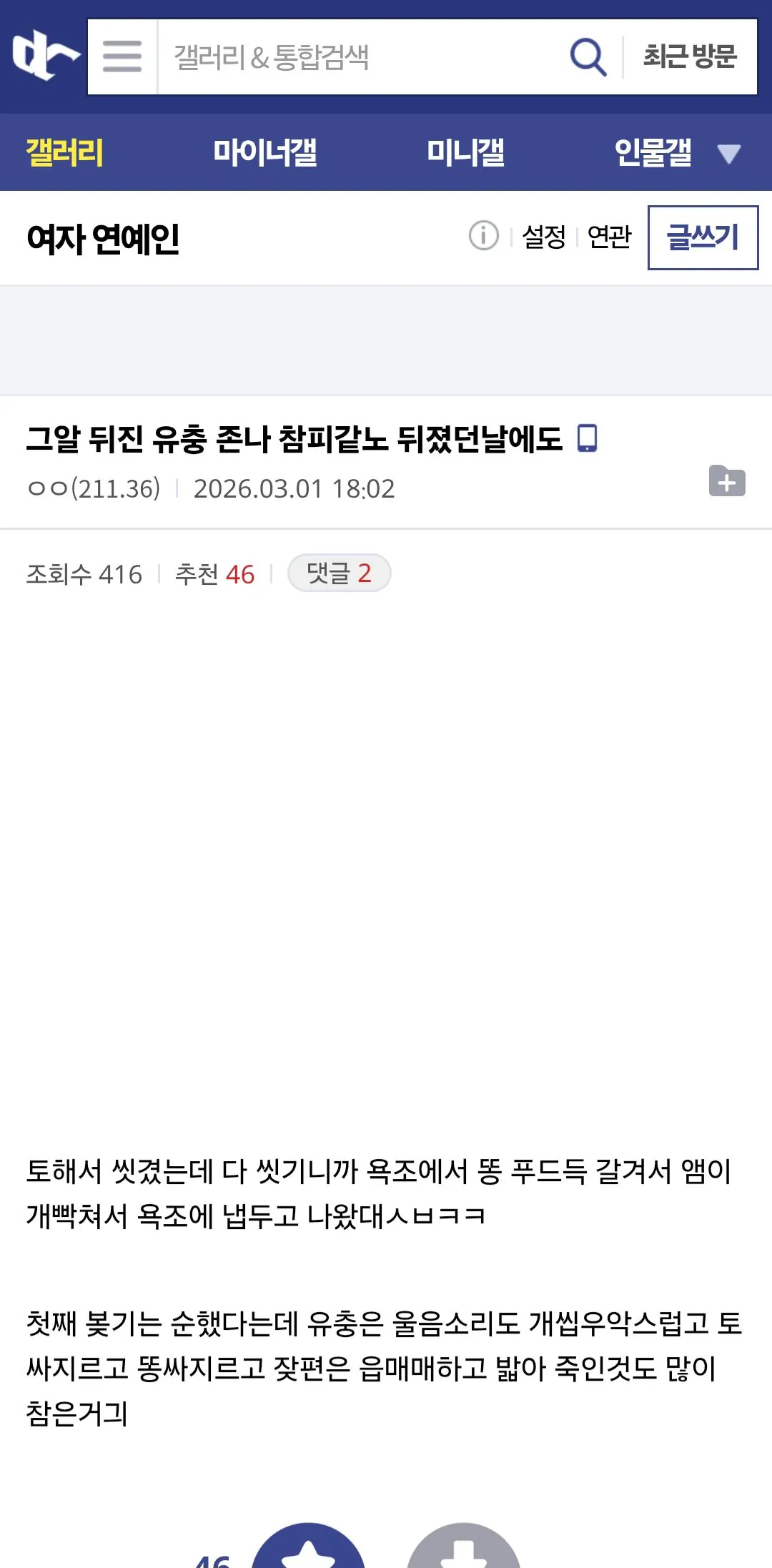Image resolution: width=772 pixels, height=1568 pixels.
Task: Write a new post with 글쓰기
Action: (x=703, y=237)
